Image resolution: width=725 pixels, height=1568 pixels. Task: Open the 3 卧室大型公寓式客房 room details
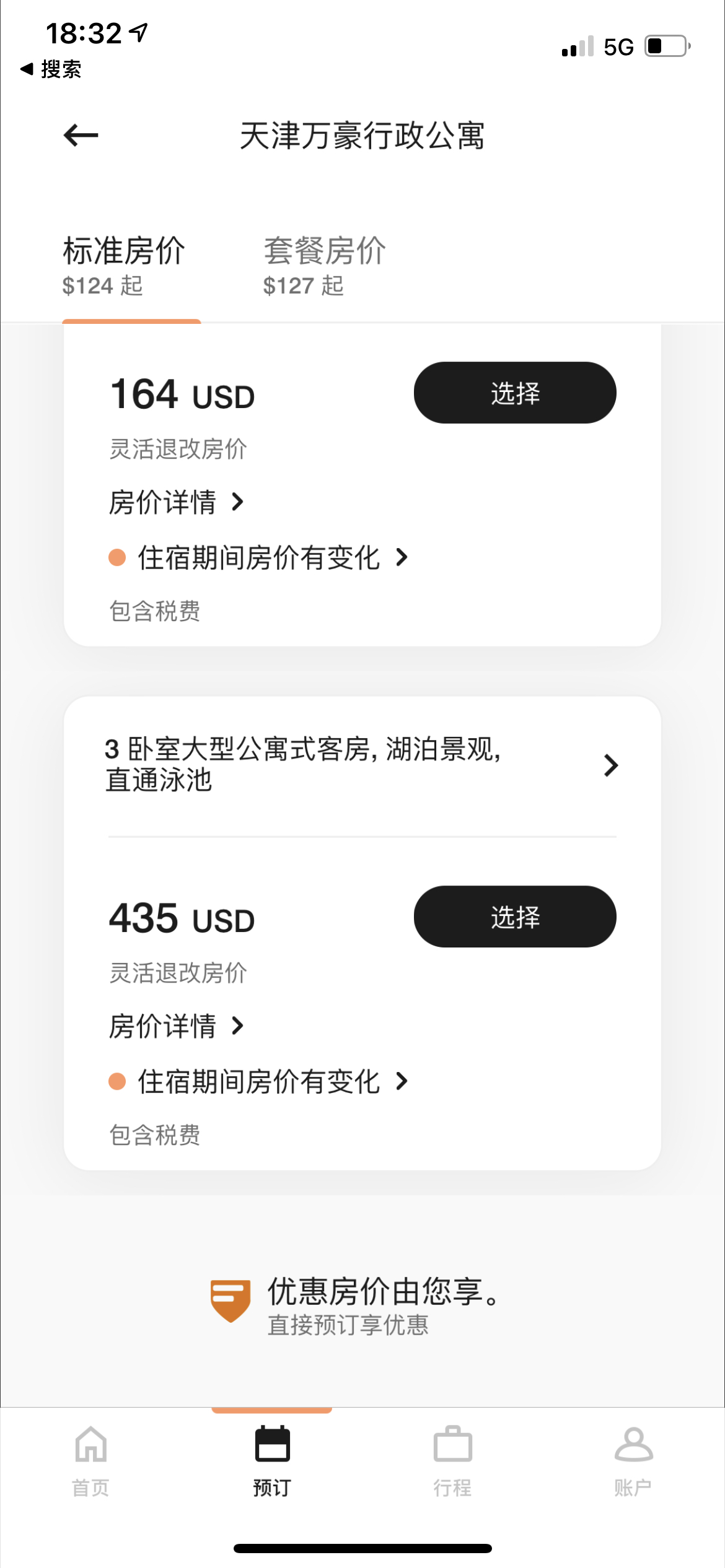tap(362, 764)
